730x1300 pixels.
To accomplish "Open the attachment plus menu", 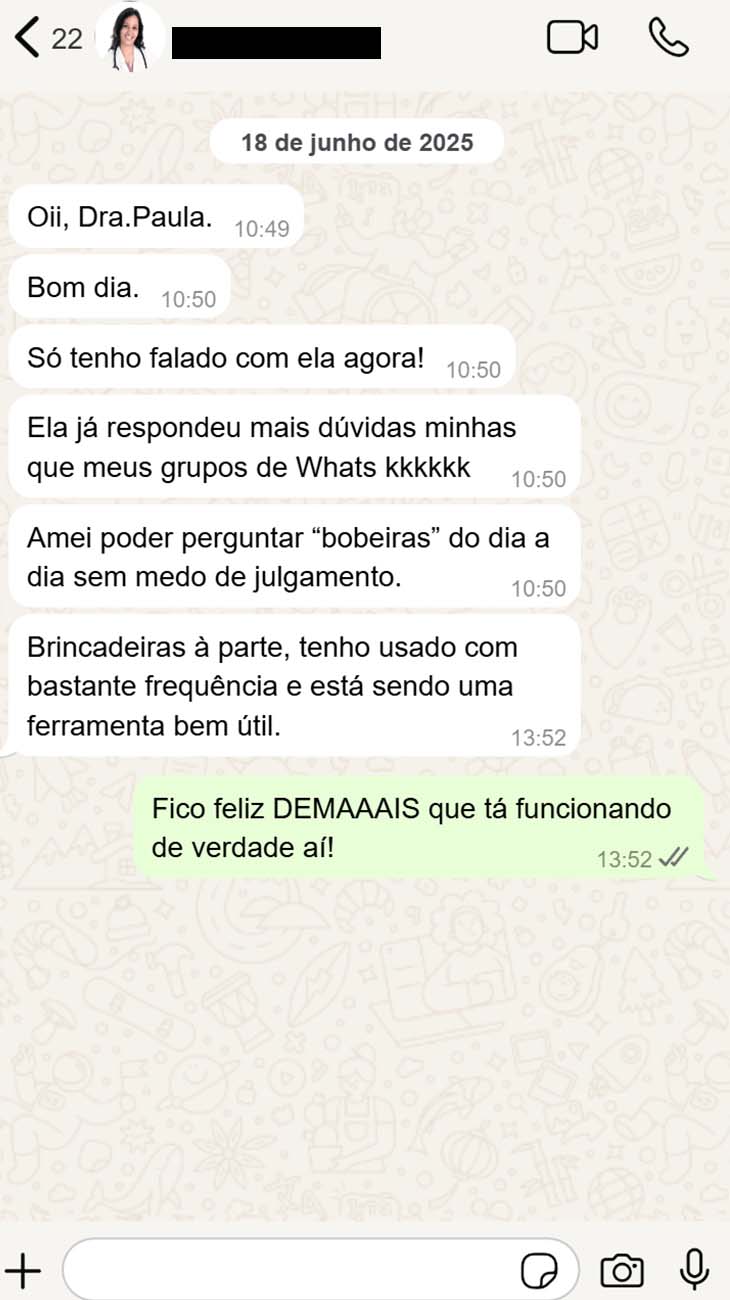I will tap(23, 1271).
